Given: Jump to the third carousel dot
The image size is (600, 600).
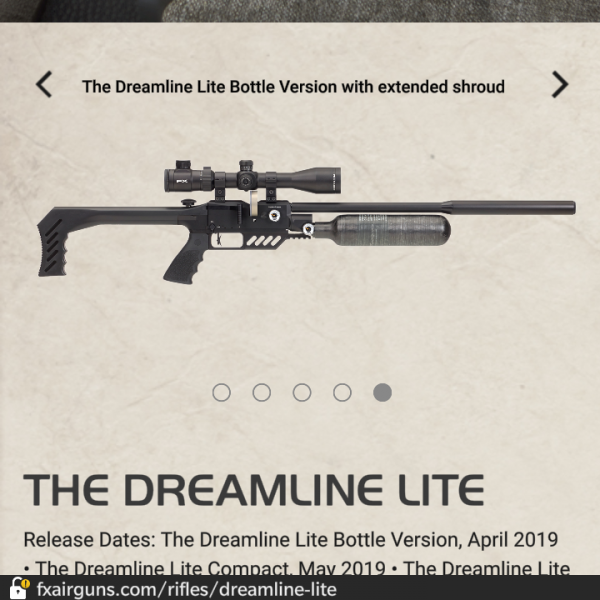Looking at the screenshot, I should point(302,392).
